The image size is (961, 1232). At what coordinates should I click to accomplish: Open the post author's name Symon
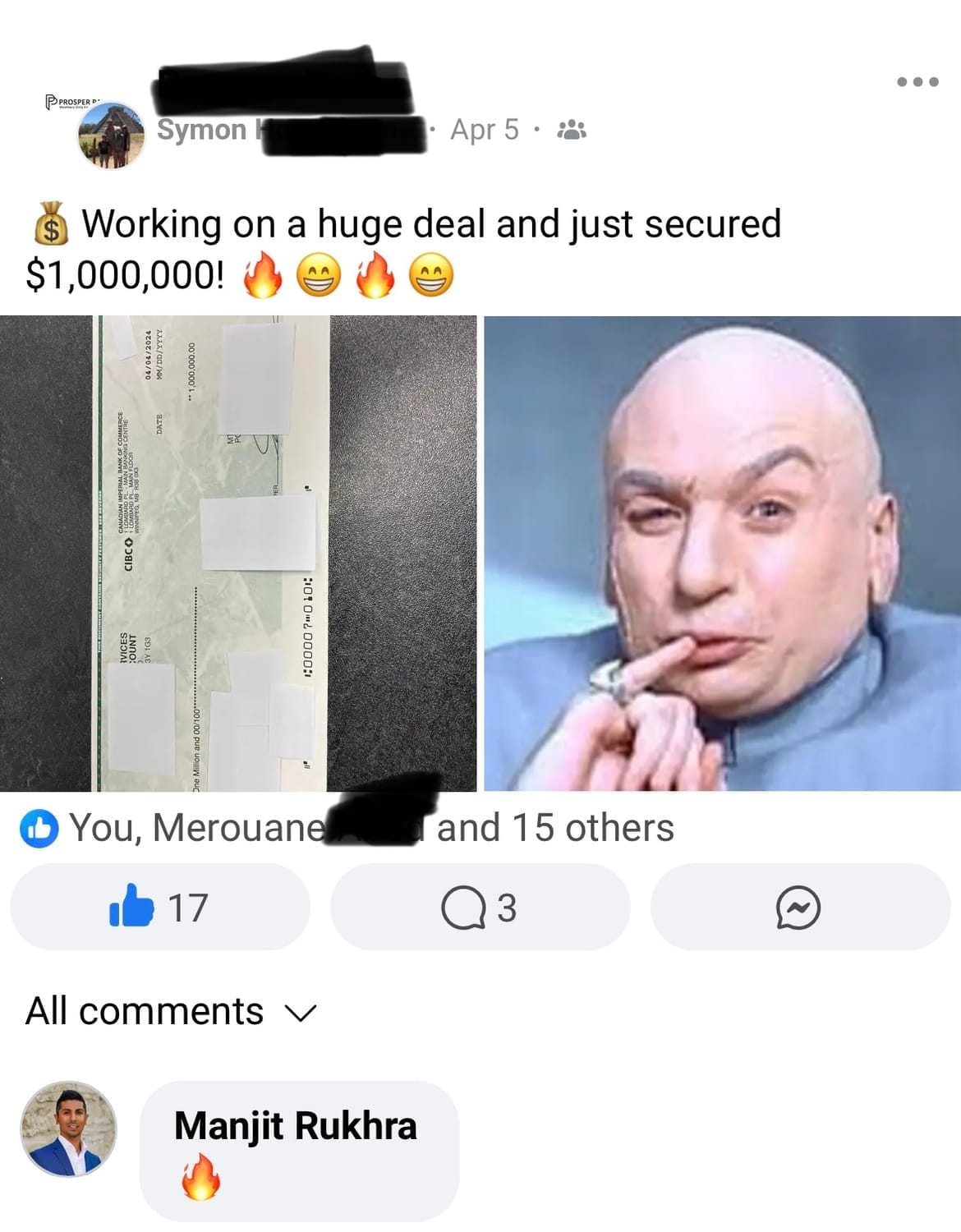(x=202, y=130)
